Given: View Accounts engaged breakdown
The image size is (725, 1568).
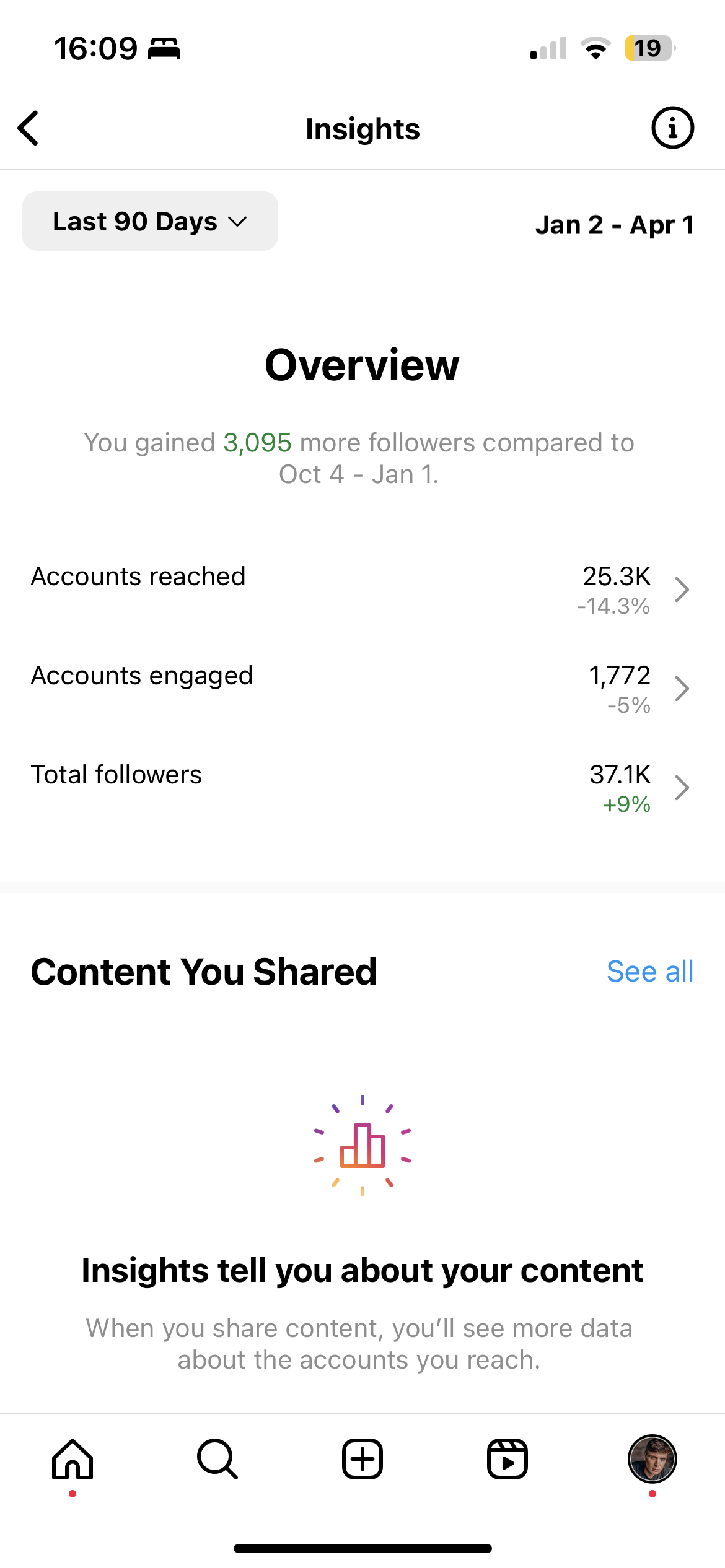Looking at the screenshot, I should tap(362, 689).
